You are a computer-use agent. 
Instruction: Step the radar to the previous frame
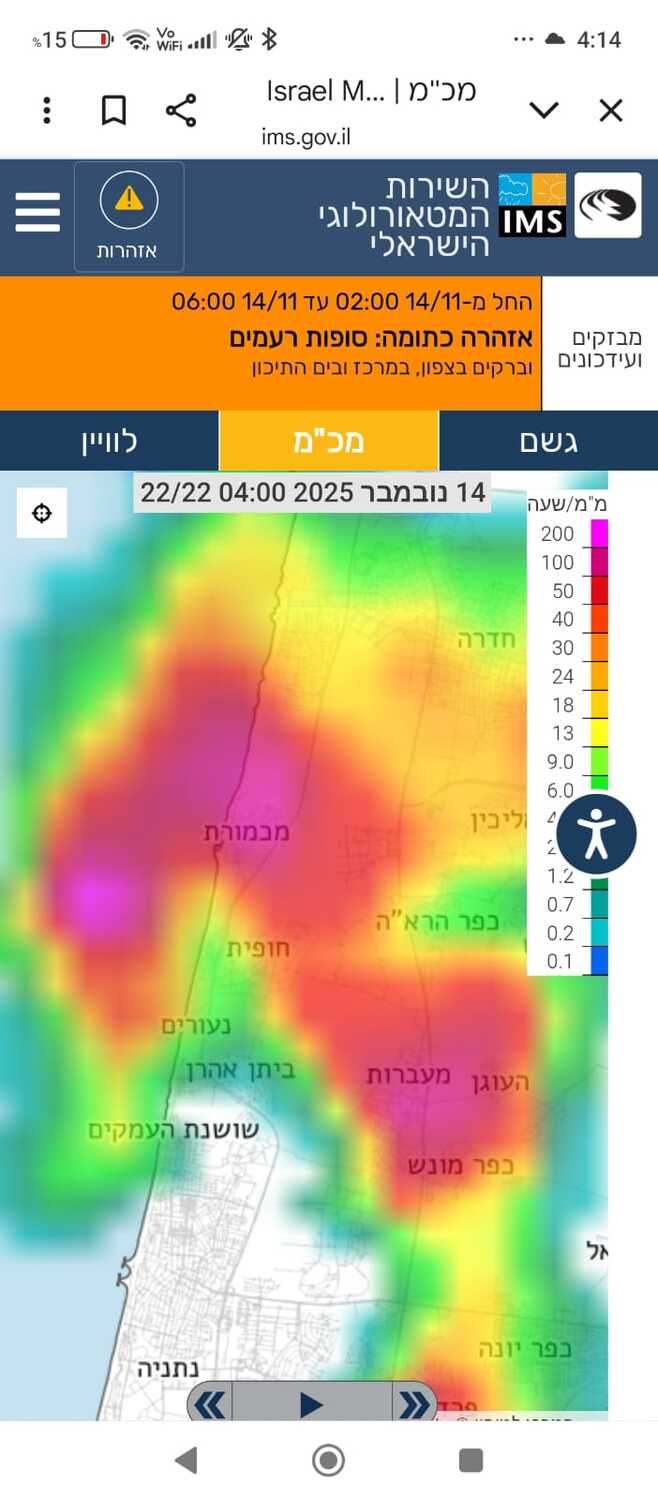(x=210, y=1405)
